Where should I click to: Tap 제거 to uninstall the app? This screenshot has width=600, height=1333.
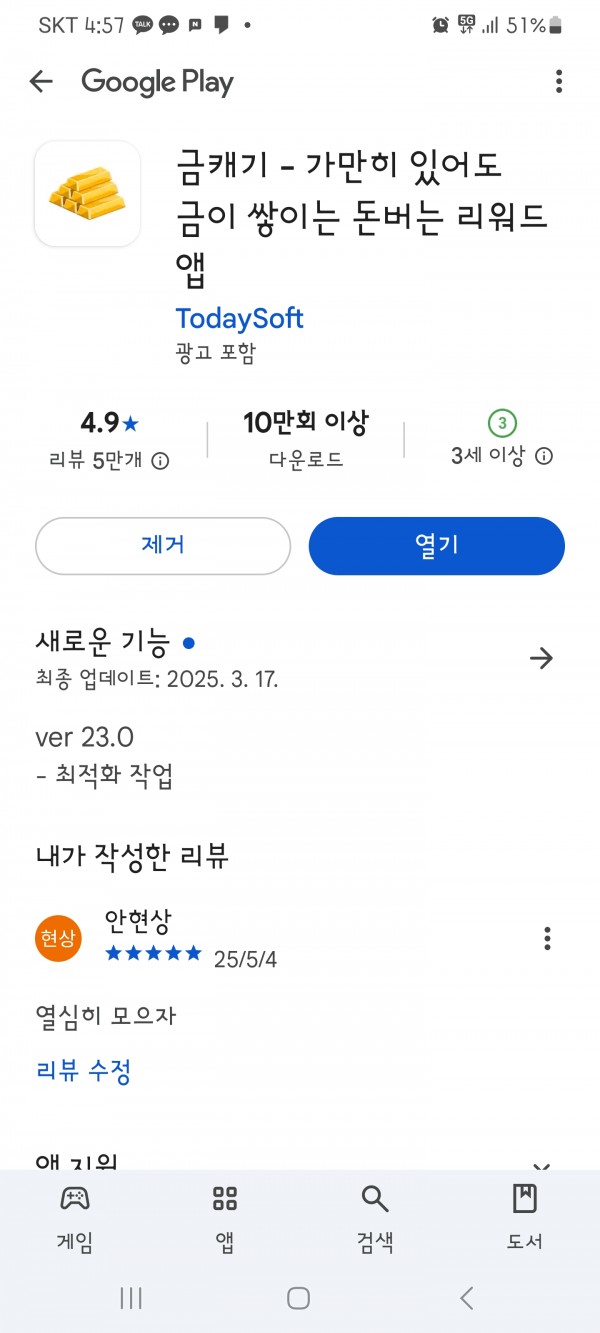[163, 546]
